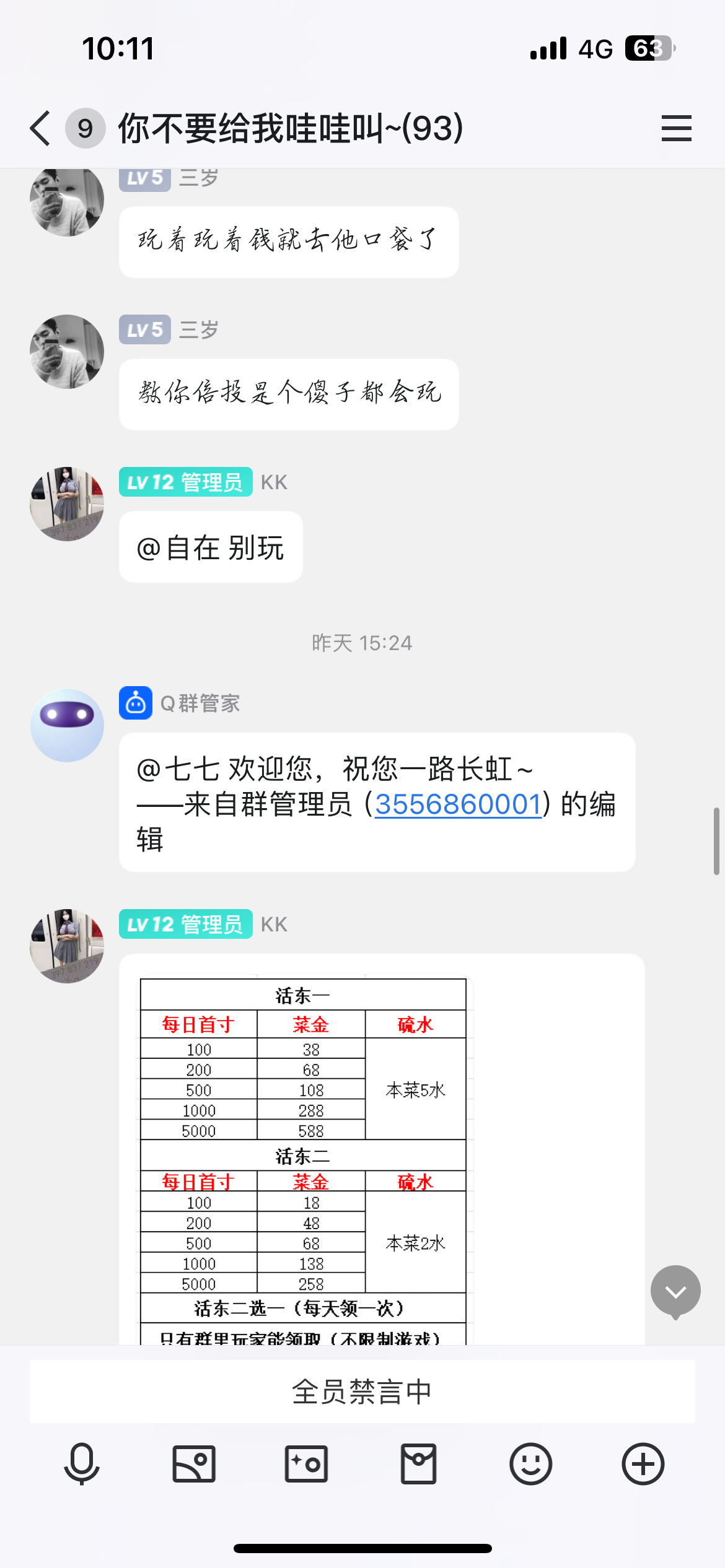This screenshot has height=1568, width=725.
Task: Open the red packet icon
Action: 418,1464
